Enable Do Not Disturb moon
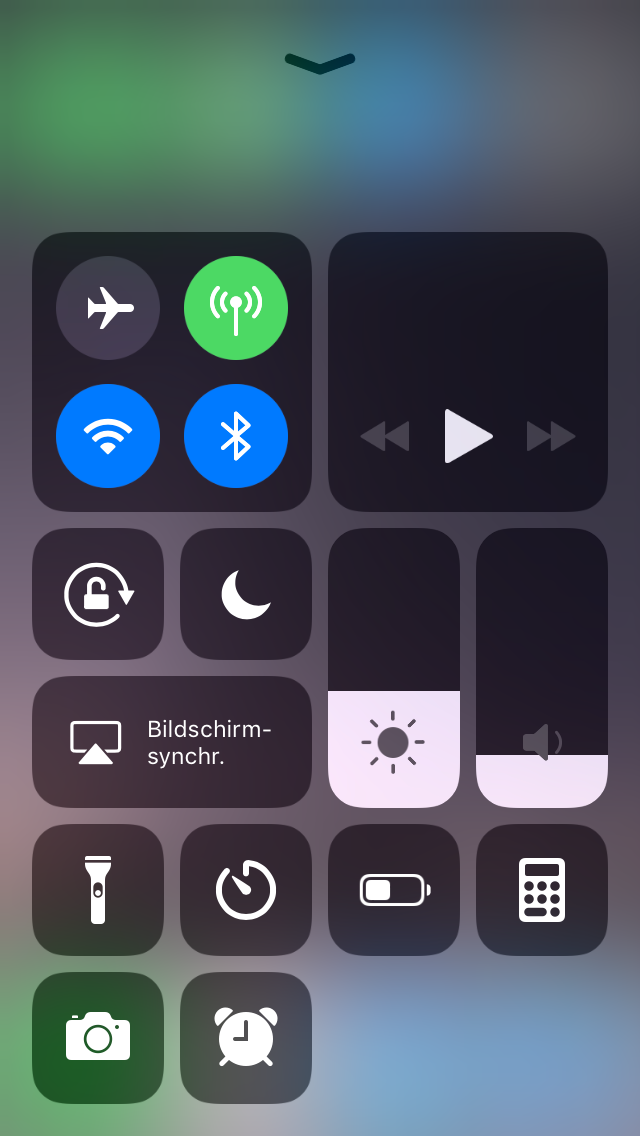Viewport: 640px width, 1136px height. point(246,594)
